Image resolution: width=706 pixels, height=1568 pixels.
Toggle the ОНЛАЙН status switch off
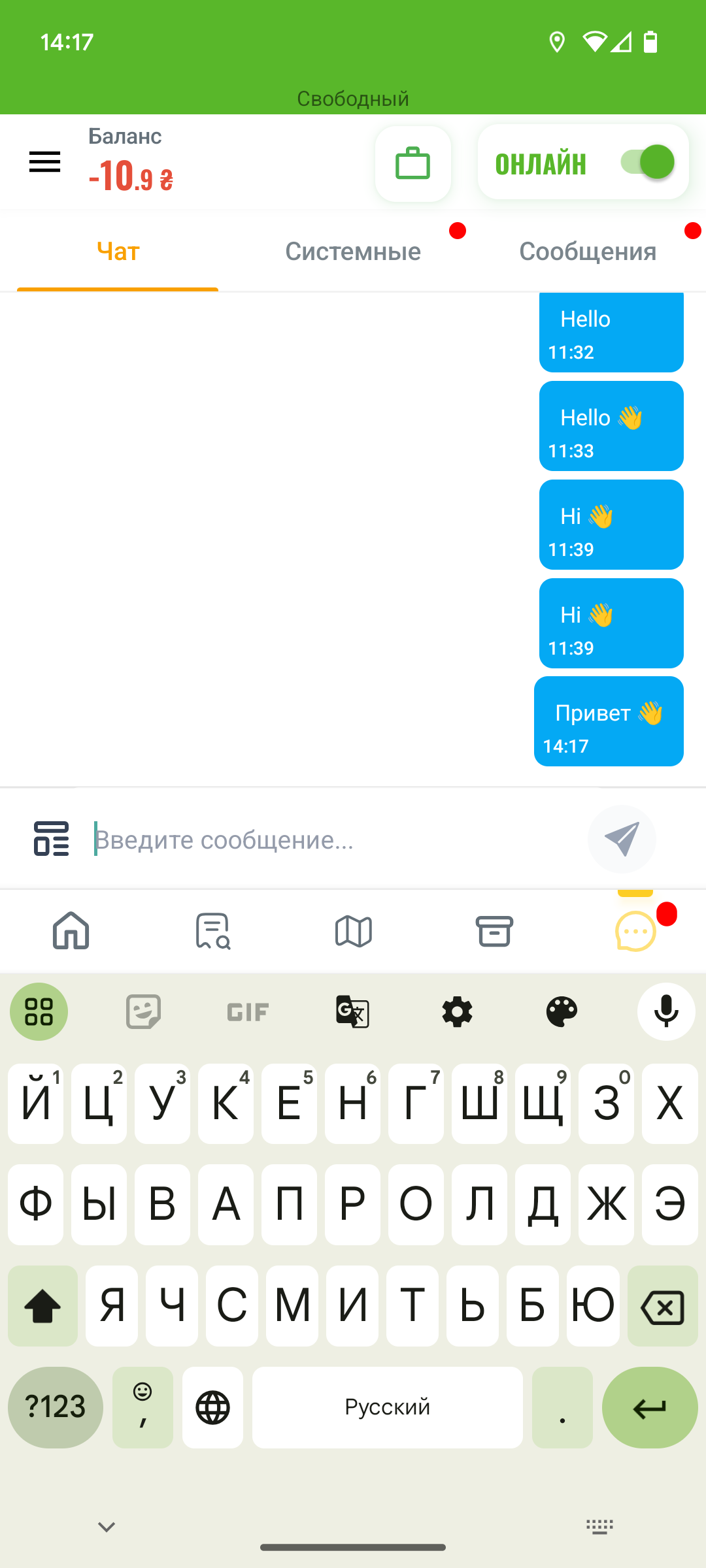pyautogui.click(x=647, y=162)
